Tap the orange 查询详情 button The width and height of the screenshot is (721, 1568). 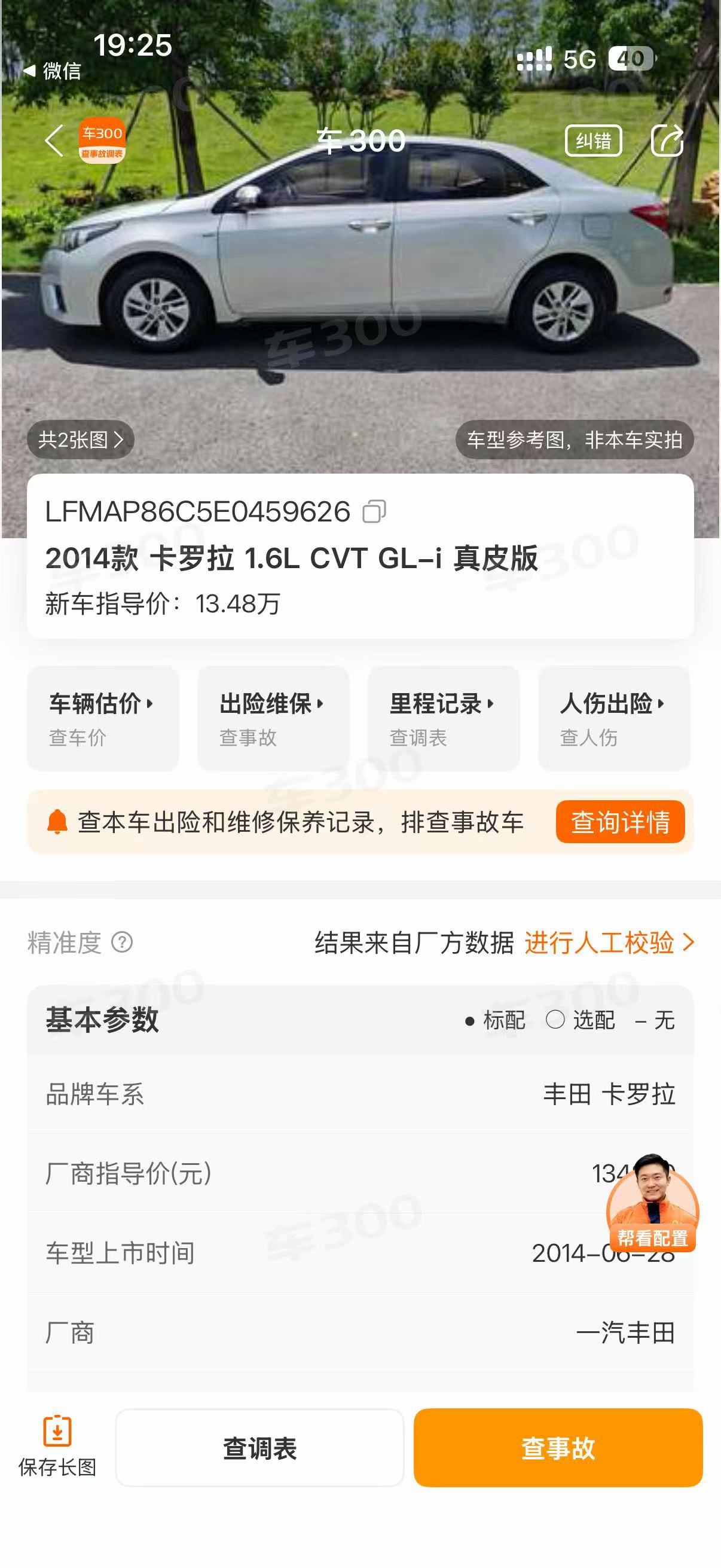[x=620, y=822]
